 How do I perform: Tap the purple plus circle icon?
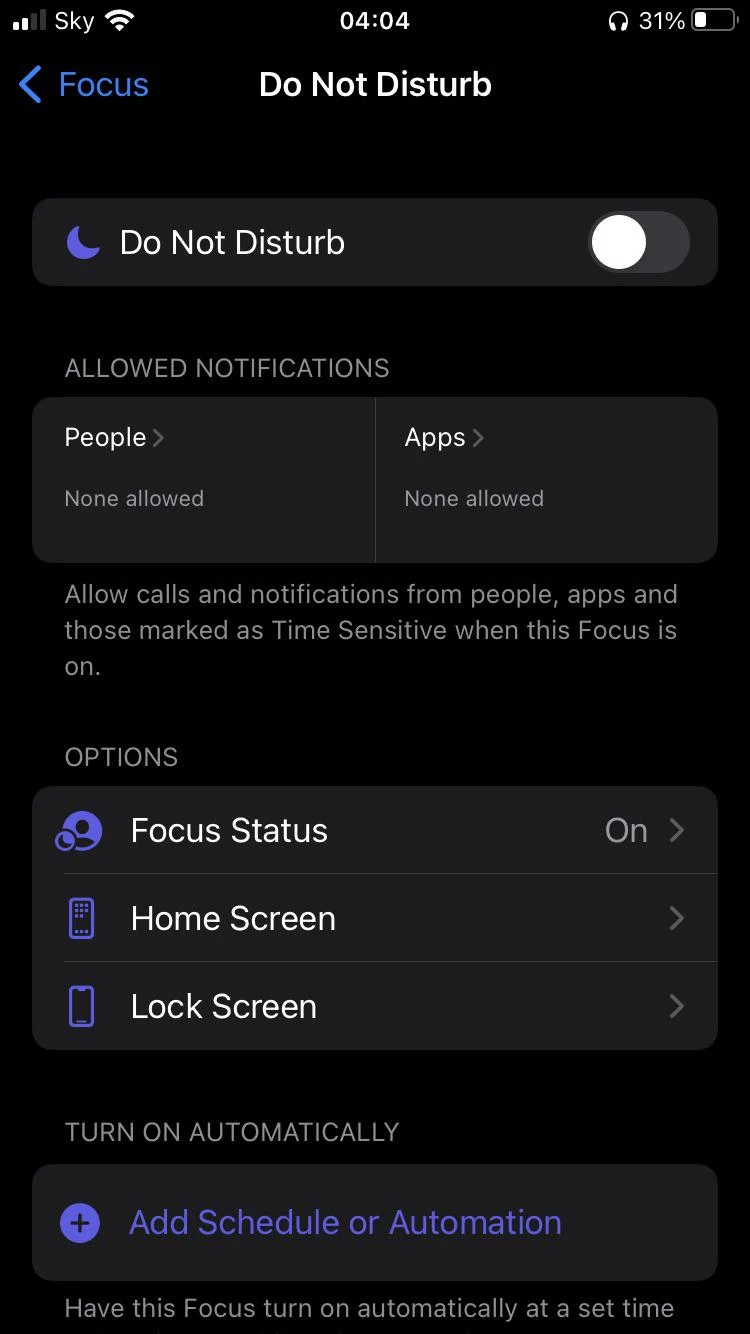coord(79,1222)
